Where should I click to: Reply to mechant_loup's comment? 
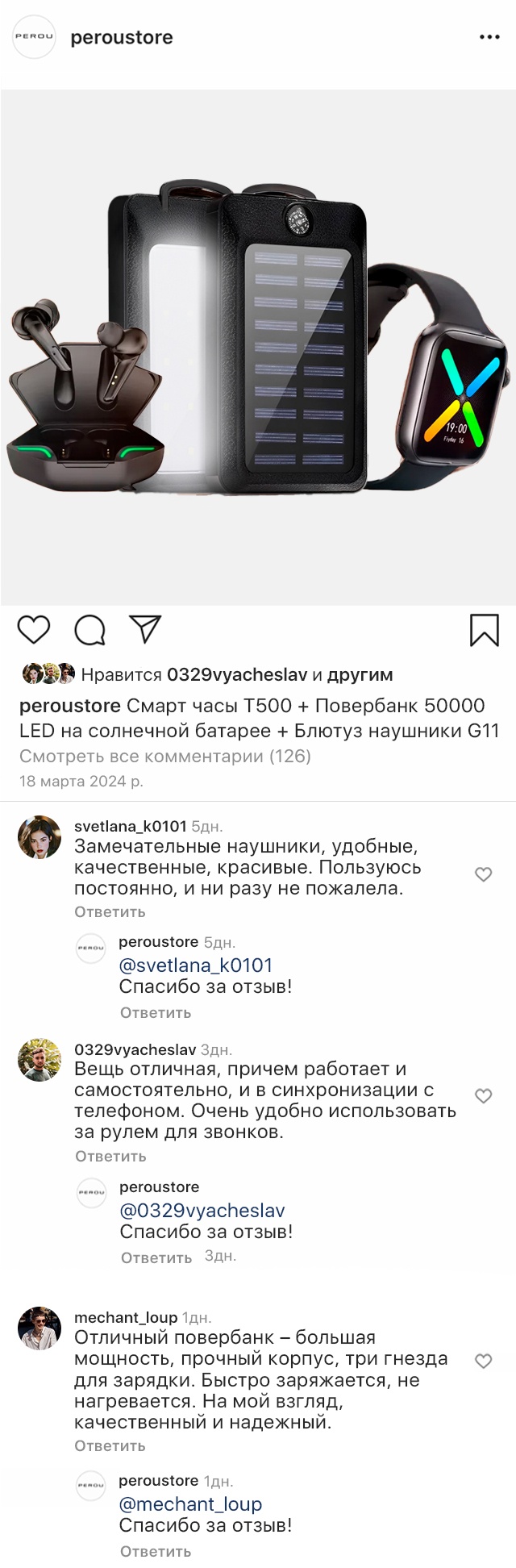[110, 1445]
